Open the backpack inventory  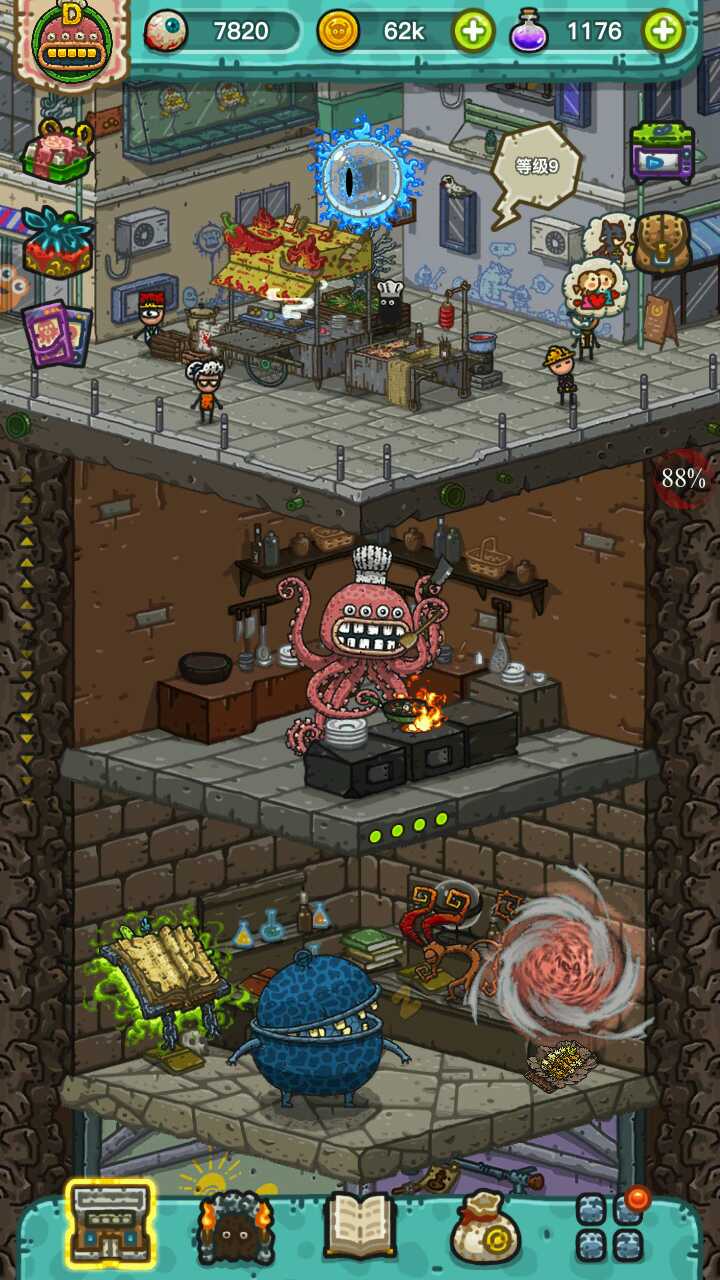(662, 242)
